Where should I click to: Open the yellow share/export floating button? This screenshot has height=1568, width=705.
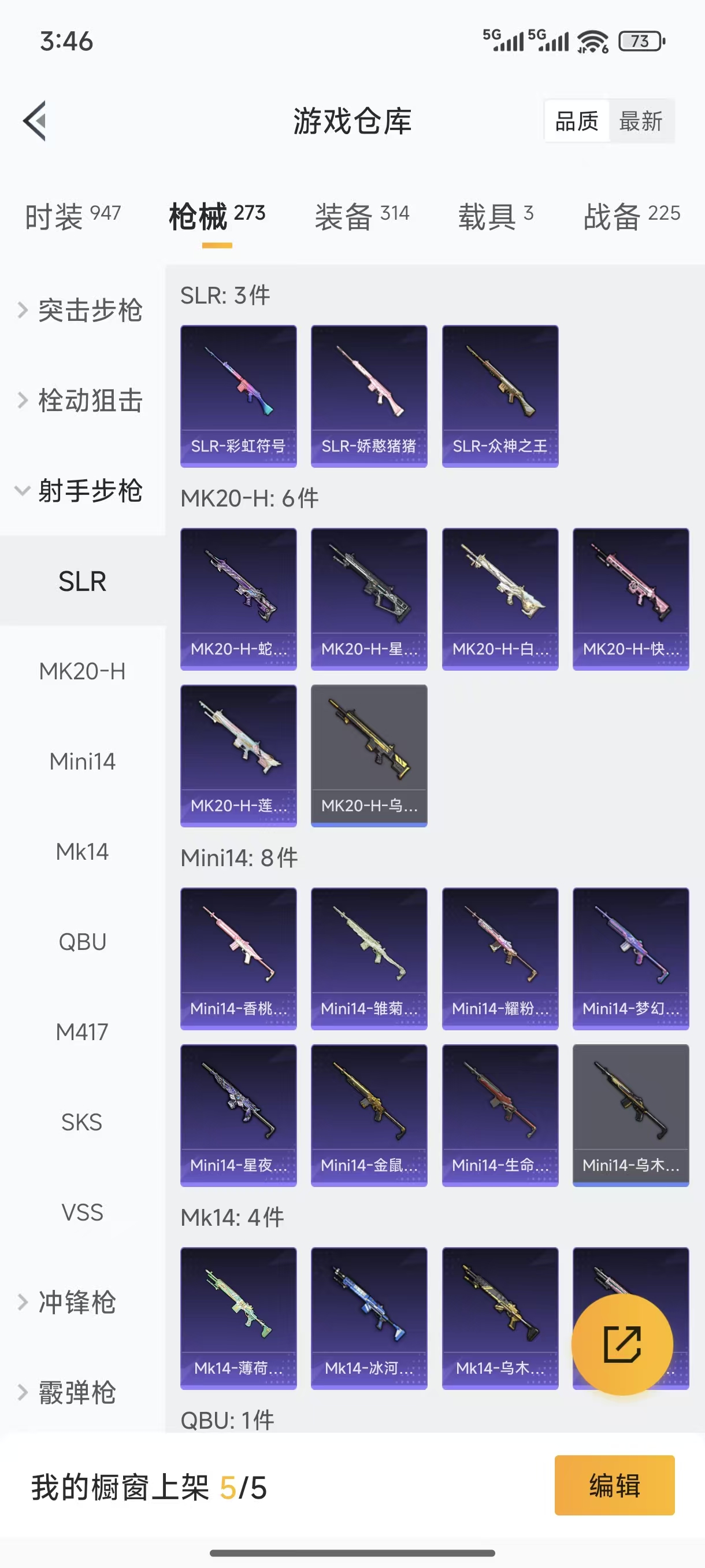pyautogui.click(x=623, y=1344)
